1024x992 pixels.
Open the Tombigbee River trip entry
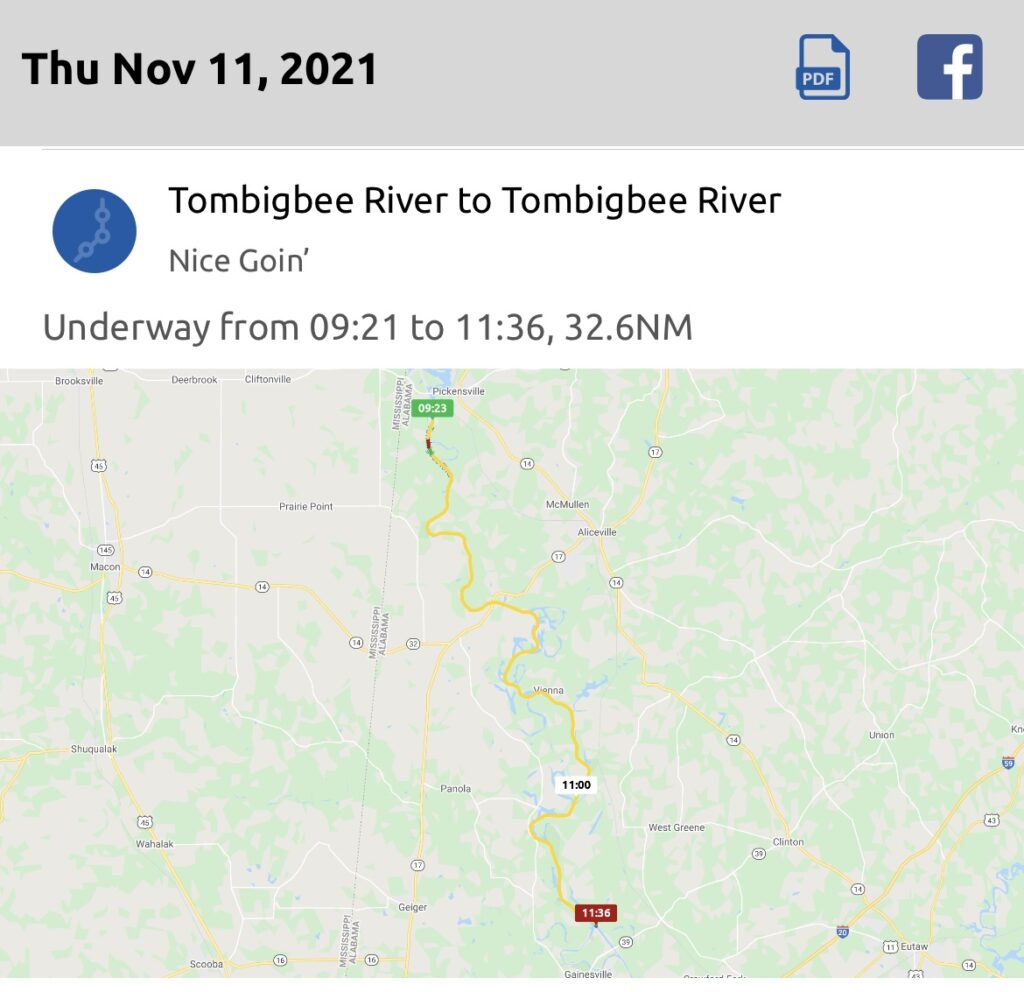(x=474, y=200)
